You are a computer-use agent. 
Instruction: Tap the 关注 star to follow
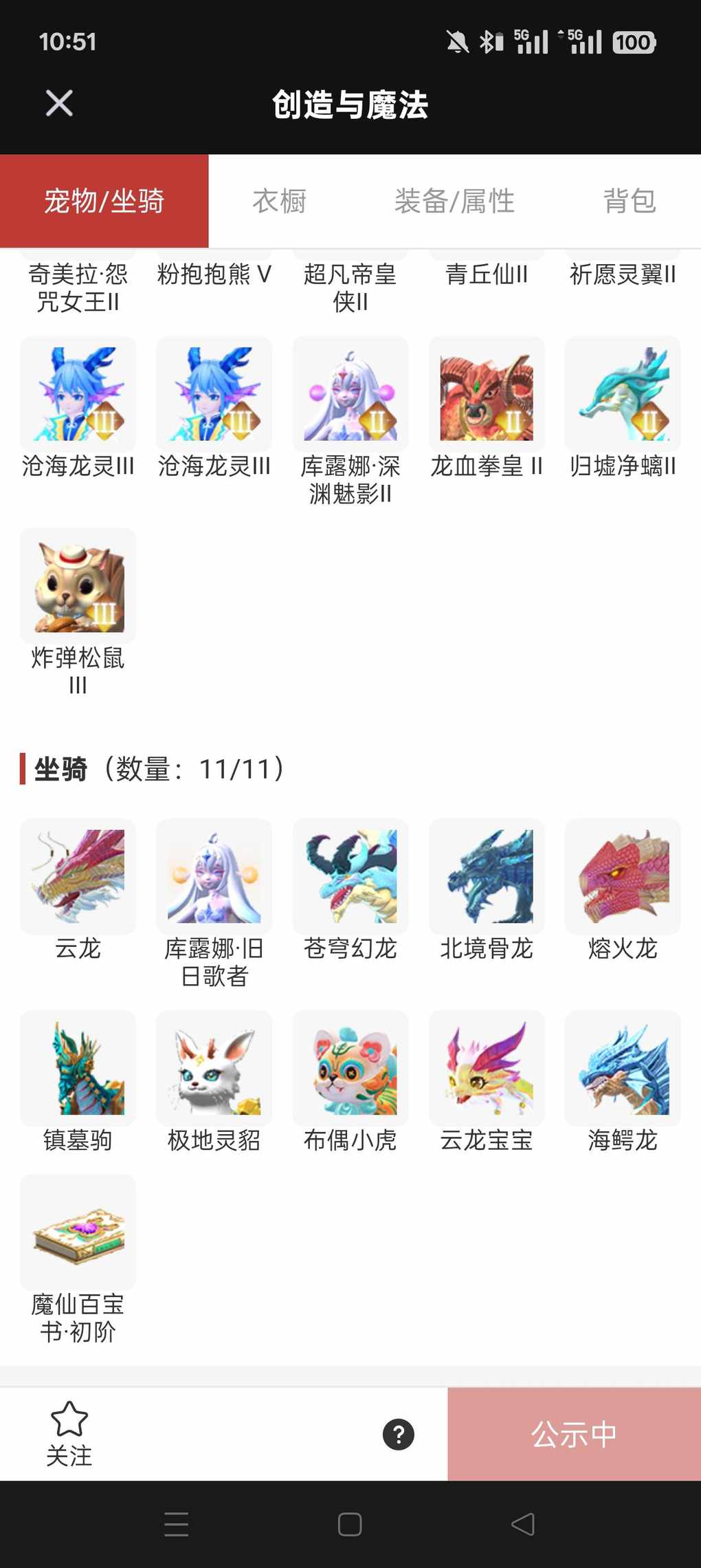pos(69,1434)
